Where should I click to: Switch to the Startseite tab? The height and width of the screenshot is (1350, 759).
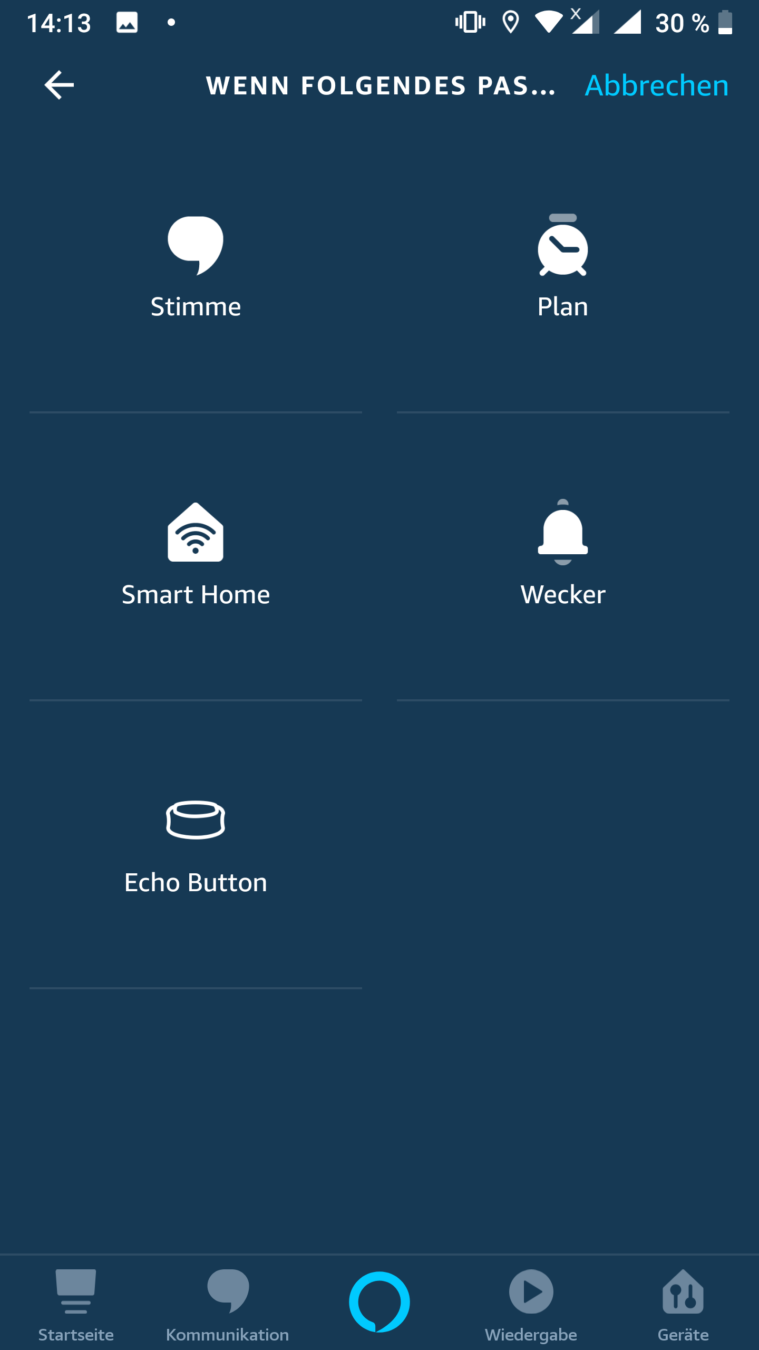pos(76,1304)
